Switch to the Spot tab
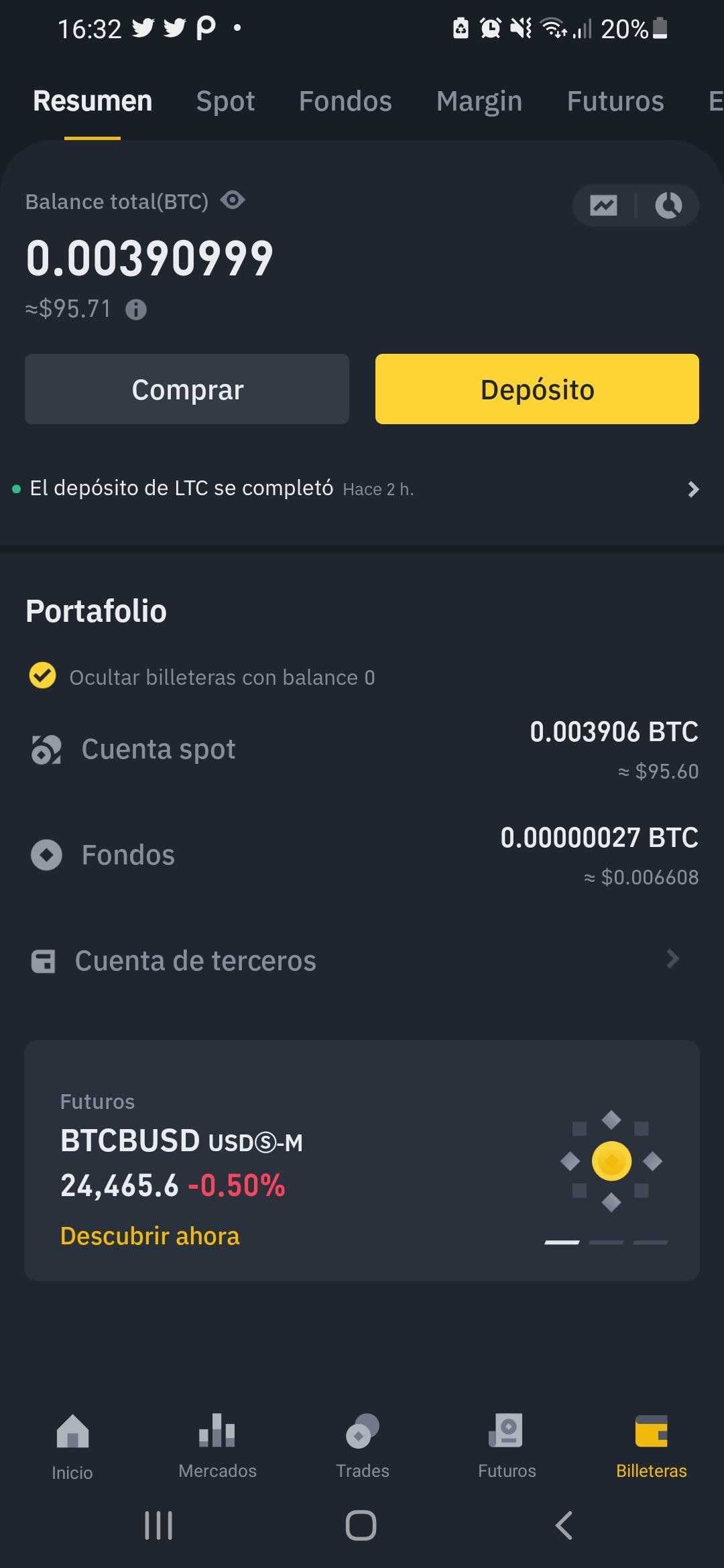Image resolution: width=724 pixels, height=1568 pixels. tap(225, 101)
